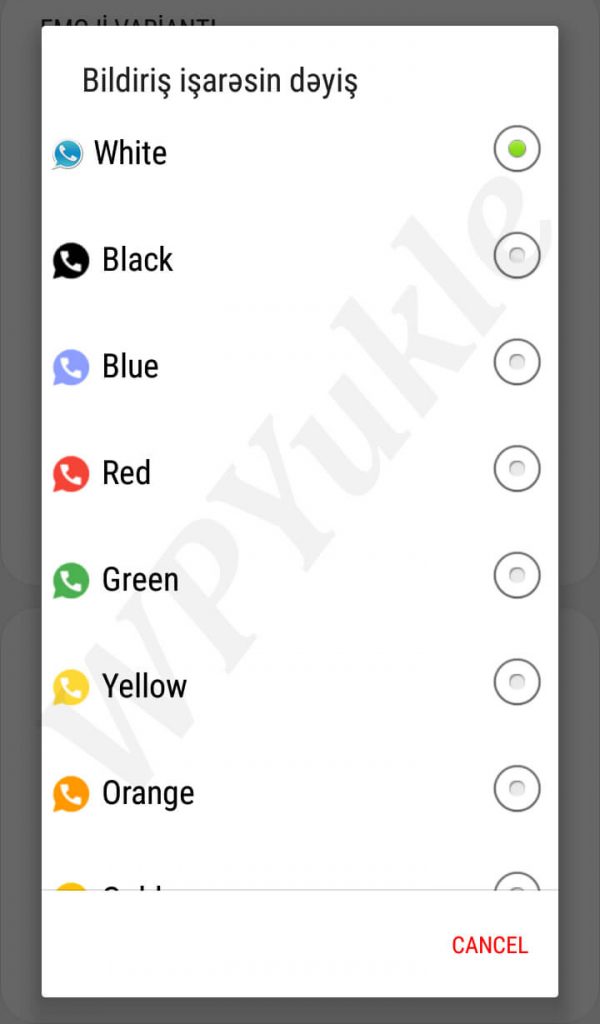Viewport: 600px width, 1024px height.
Task: Choose the Black notification icon
Action: 517,256
